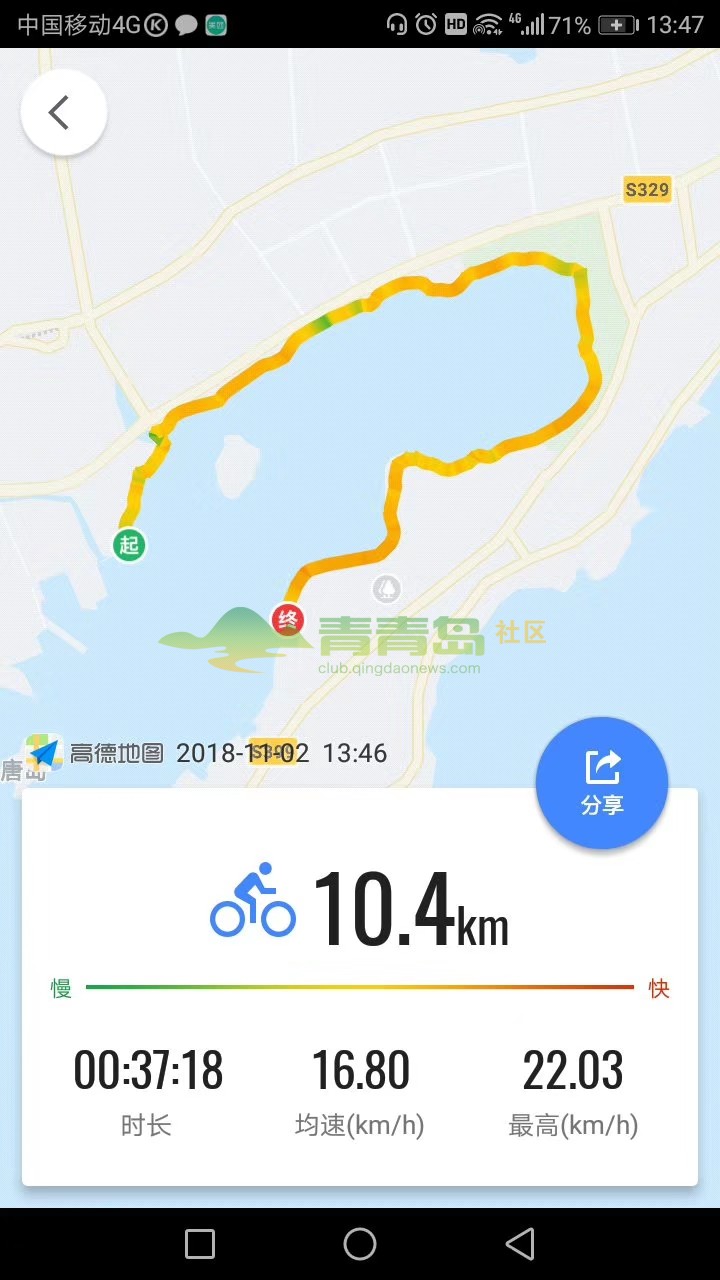The height and width of the screenshot is (1280, 720).
Task: Share the ride with the 分享 button
Action: pyautogui.click(x=602, y=783)
